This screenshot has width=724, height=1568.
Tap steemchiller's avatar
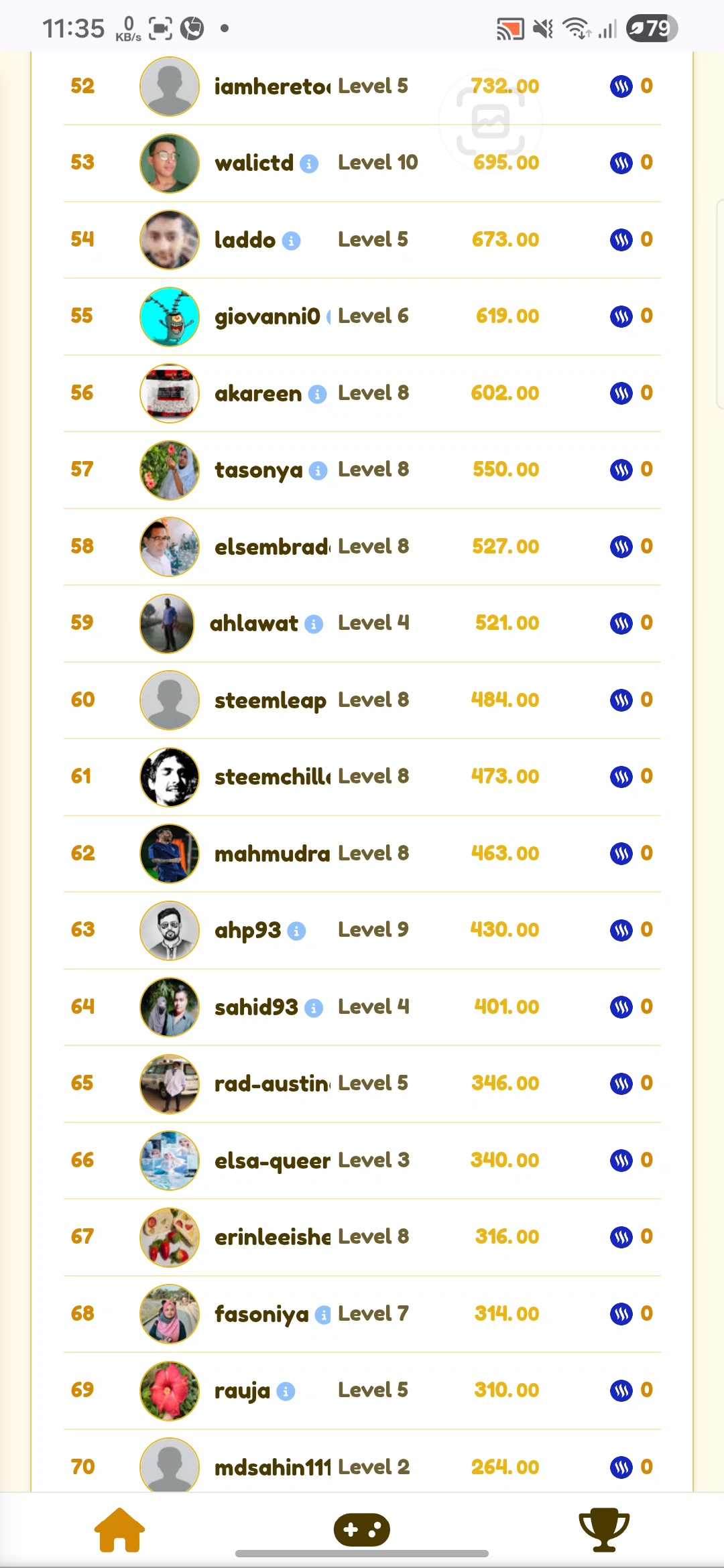[170, 777]
